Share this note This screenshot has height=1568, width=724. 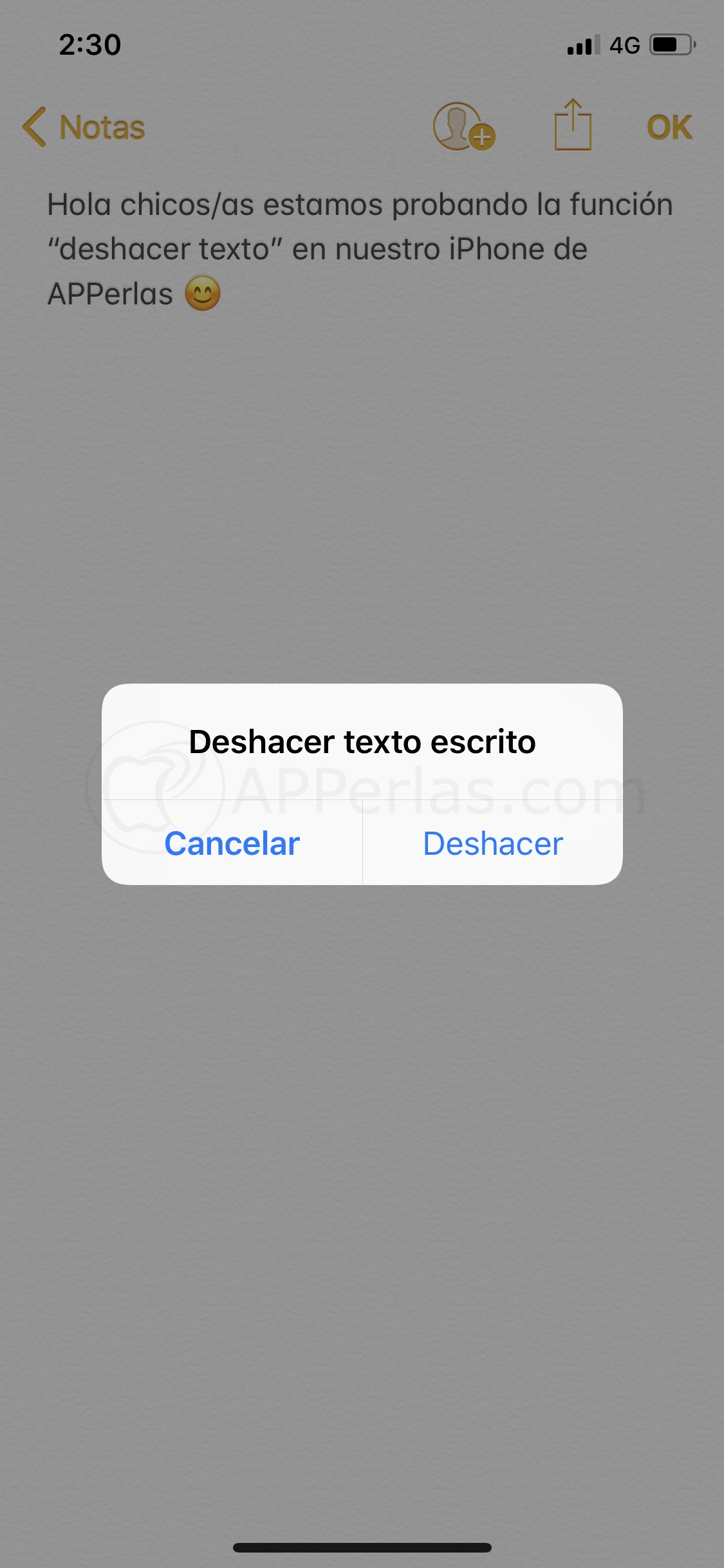click(x=572, y=126)
